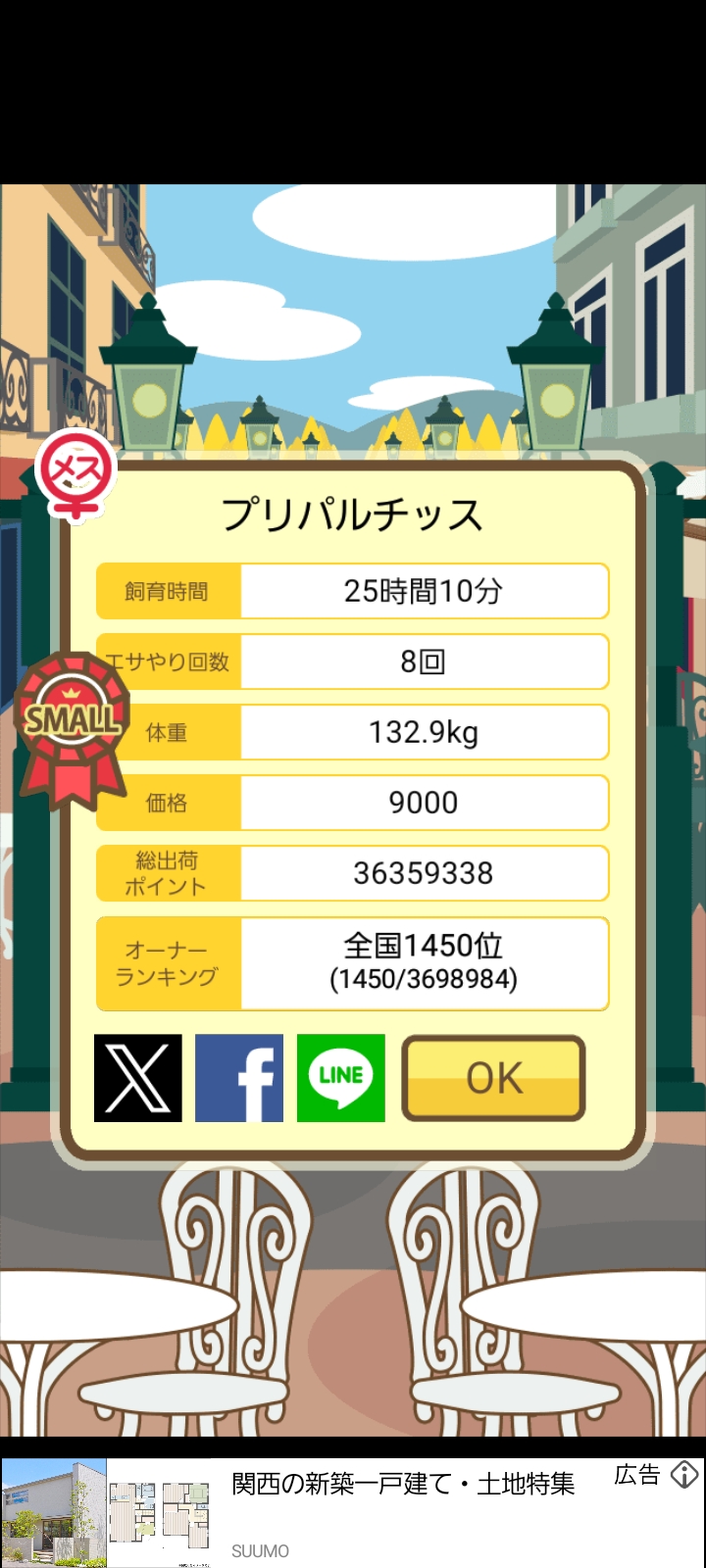Share the result on X
This screenshot has height=1568, width=706.
pos(138,1078)
